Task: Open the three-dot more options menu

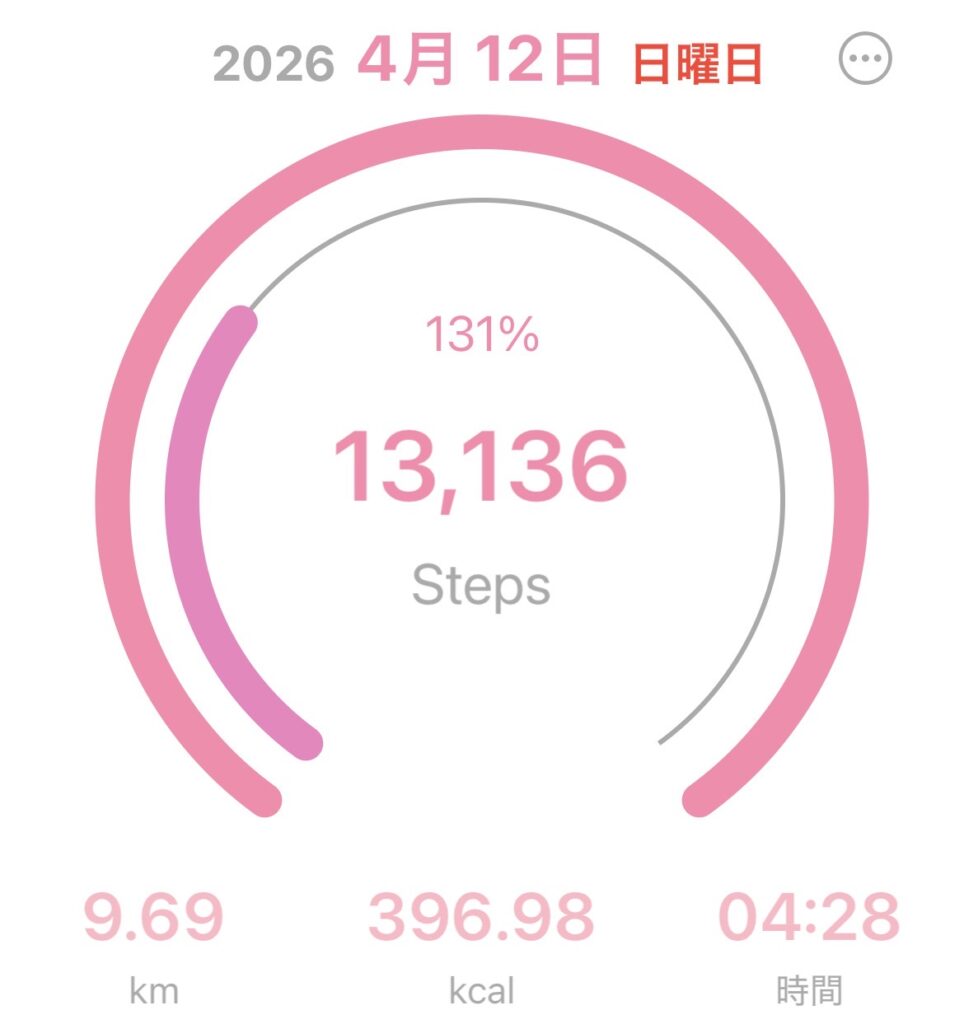Action: pyautogui.click(x=865, y=61)
